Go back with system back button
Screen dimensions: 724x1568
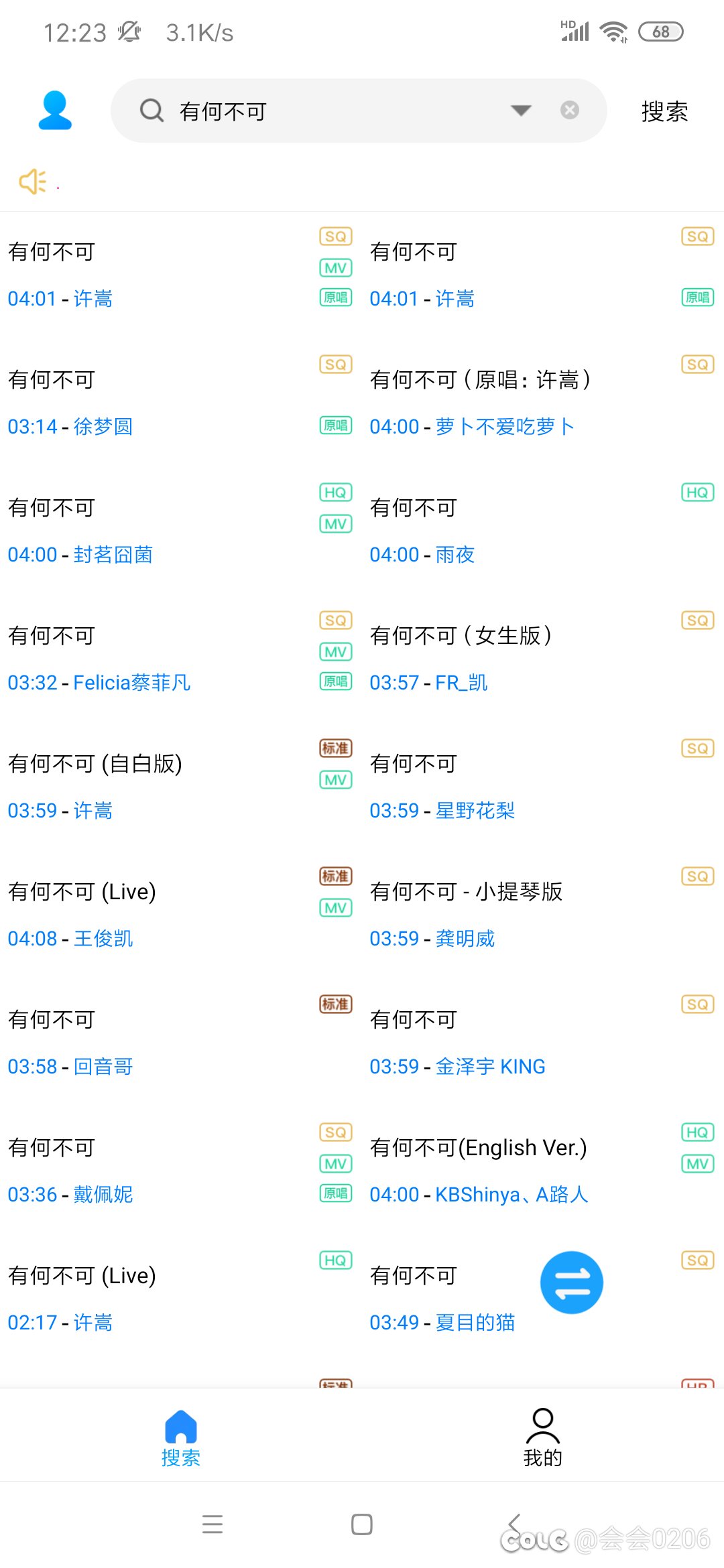coord(515,1524)
